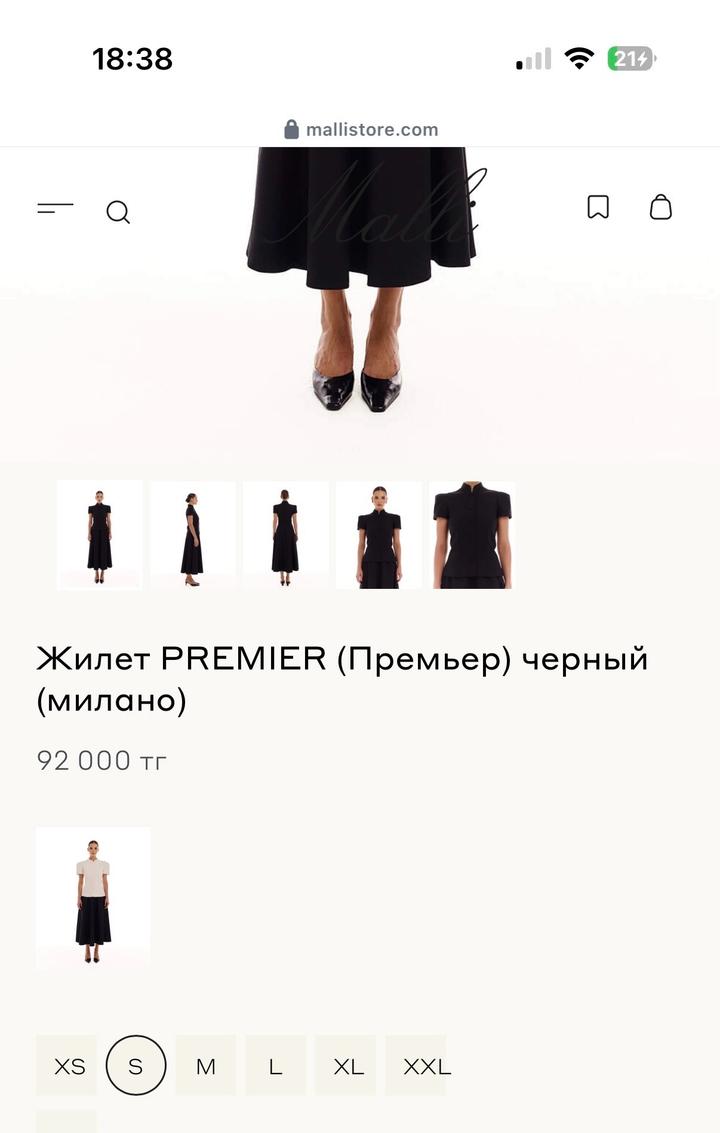Select size M
The width and height of the screenshot is (720, 1133).
pos(206,1066)
